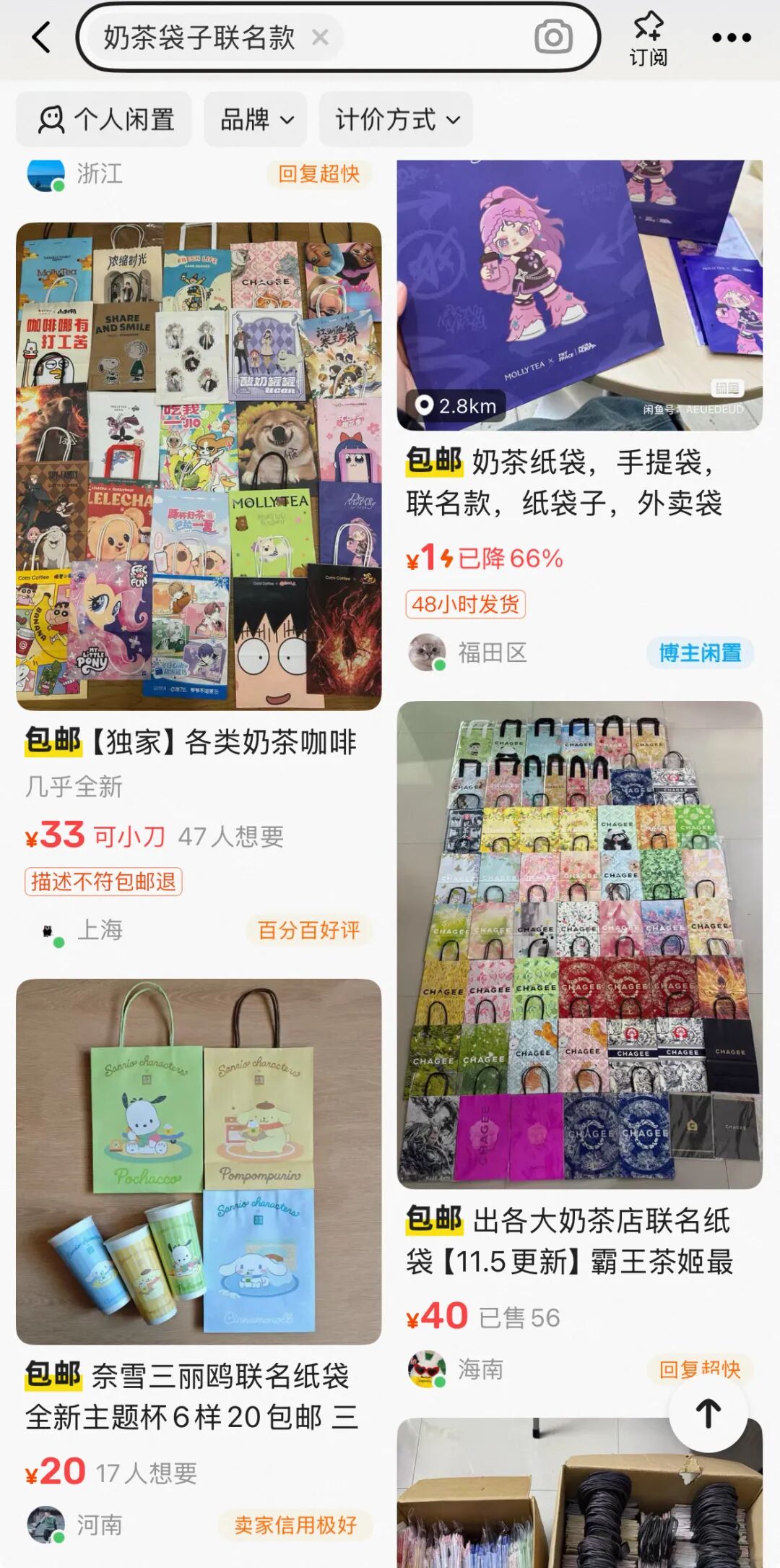Image resolution: width=780 pixels, height=1568 pixels.
Task: Open the camera image search
Action: (x=553, y=38)
